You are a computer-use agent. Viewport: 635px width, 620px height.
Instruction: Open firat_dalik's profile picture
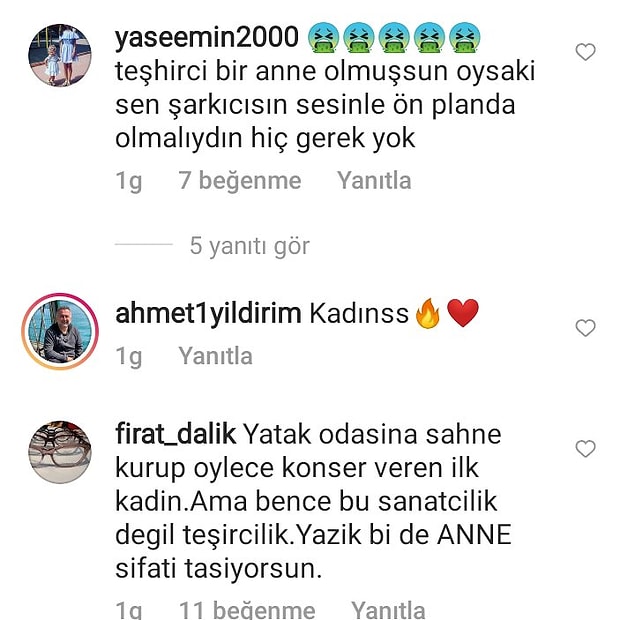pyautogui.click(x=58, y=452)
